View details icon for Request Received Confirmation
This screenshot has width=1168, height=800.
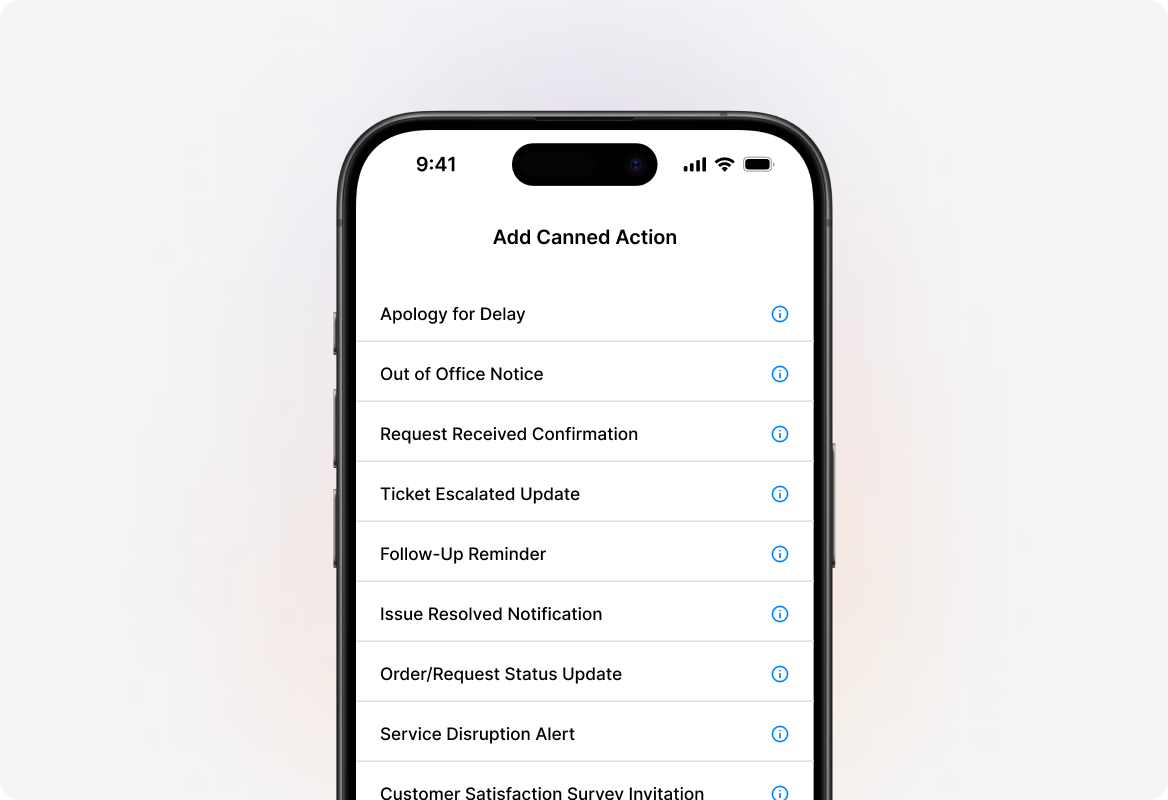coord(780,434)
